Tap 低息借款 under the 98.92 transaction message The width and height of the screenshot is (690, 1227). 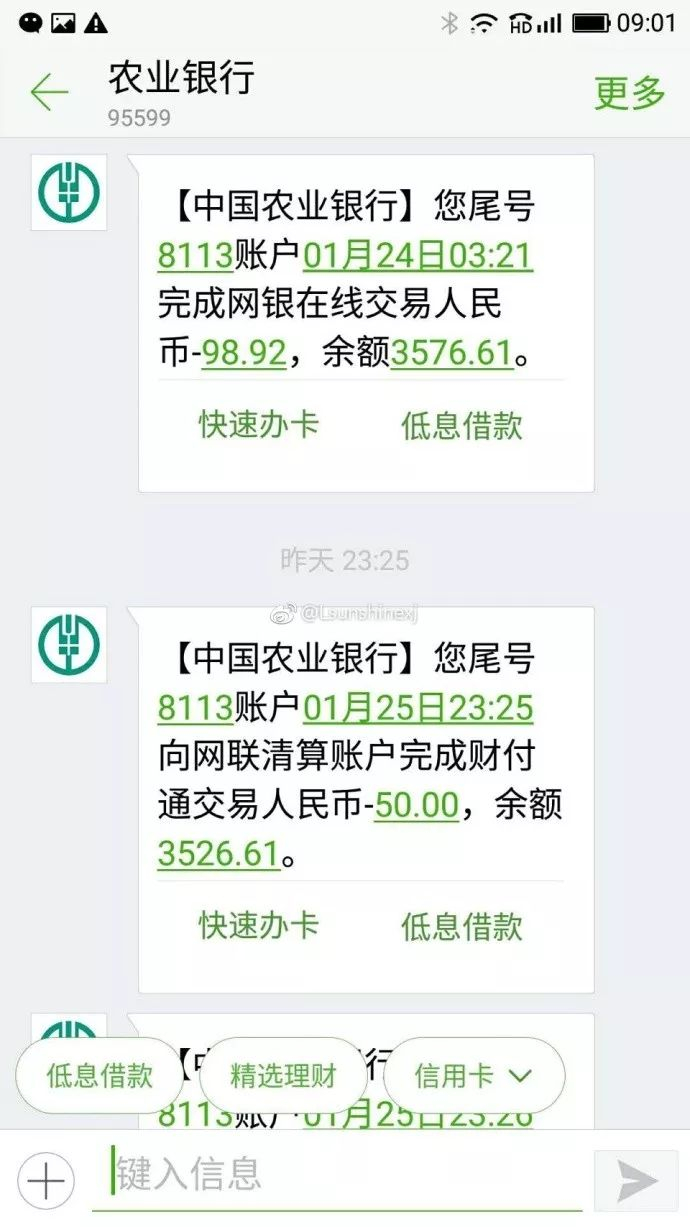462,424
